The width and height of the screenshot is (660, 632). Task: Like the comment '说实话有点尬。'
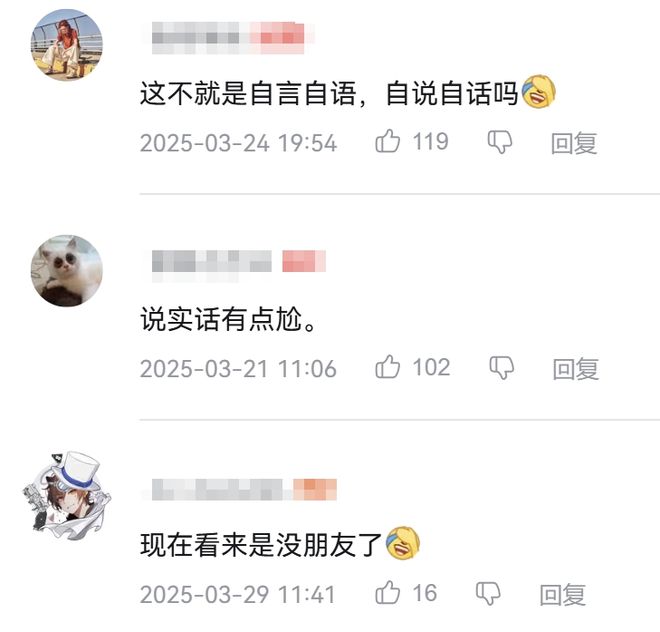[x=388, y=368]
